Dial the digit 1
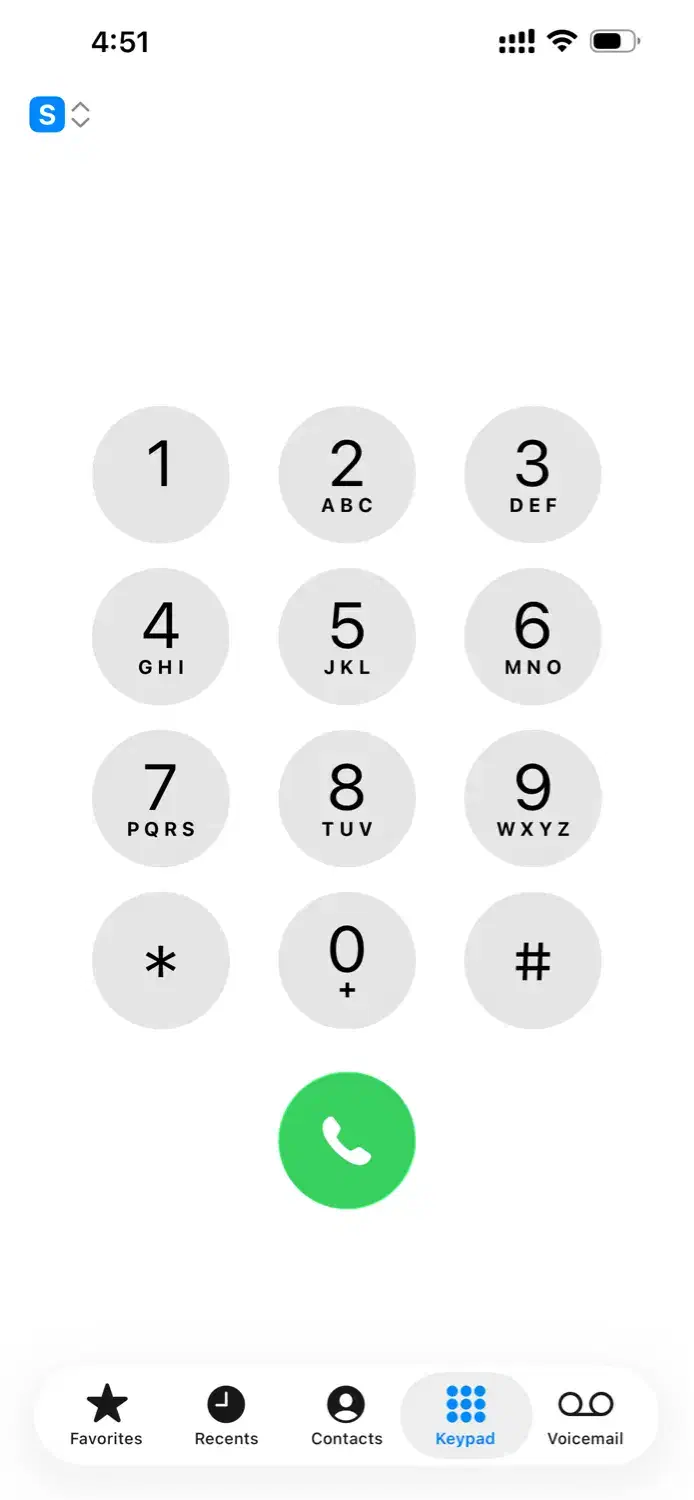This screenshot has width=694, height=1500. tap(161, 475)
